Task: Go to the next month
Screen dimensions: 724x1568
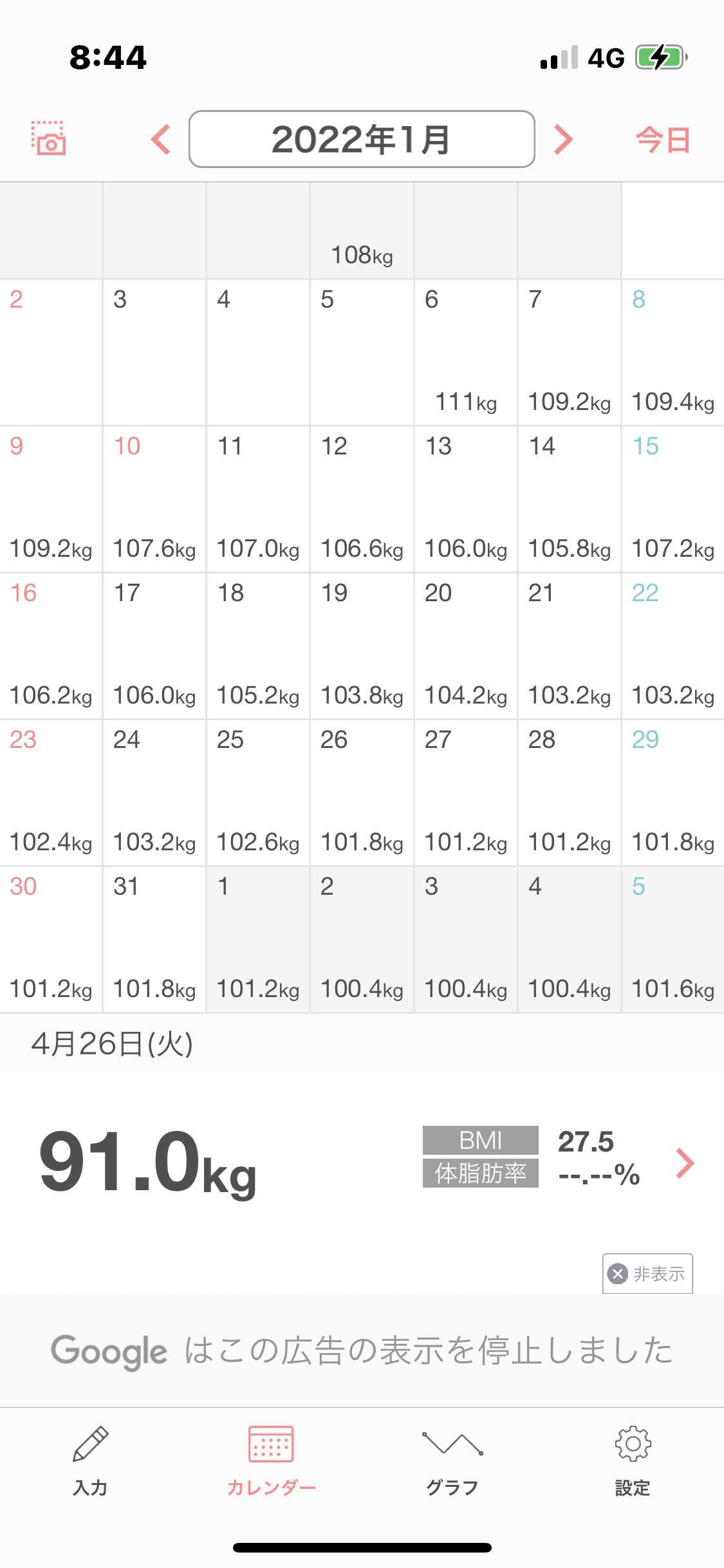Action: pos(563,139)
